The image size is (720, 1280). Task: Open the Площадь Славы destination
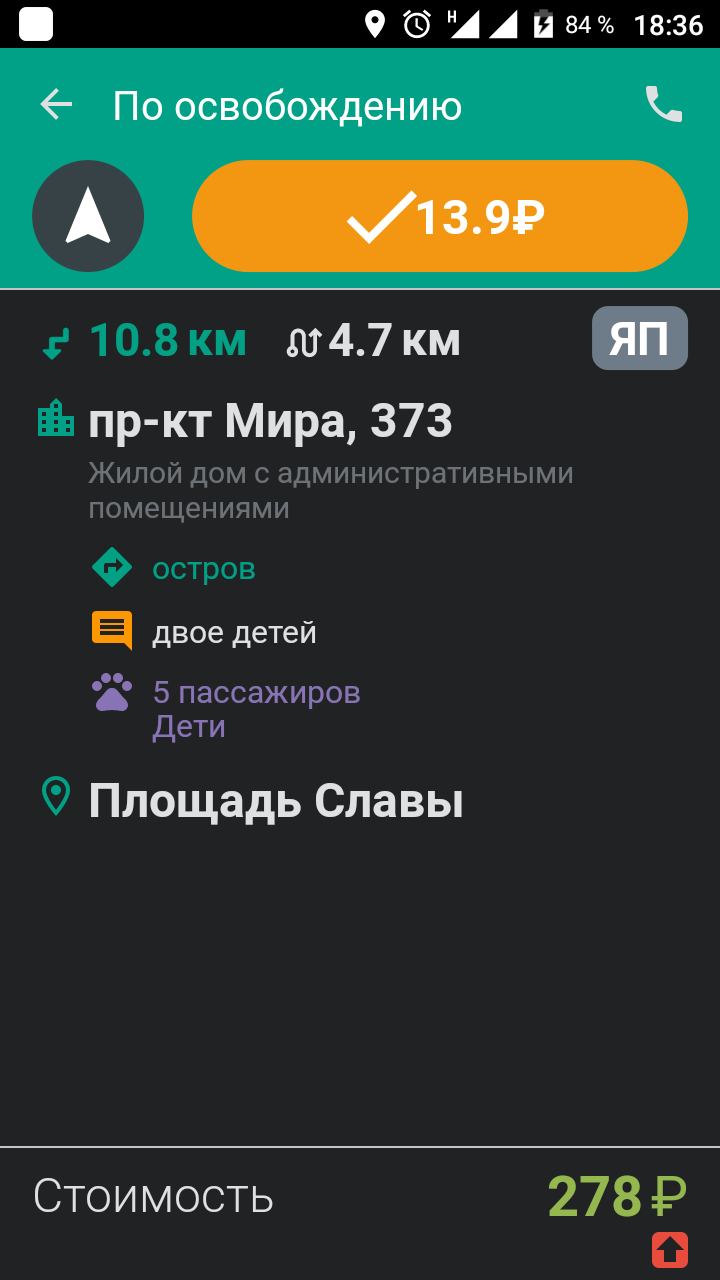(x=275, y=801)
